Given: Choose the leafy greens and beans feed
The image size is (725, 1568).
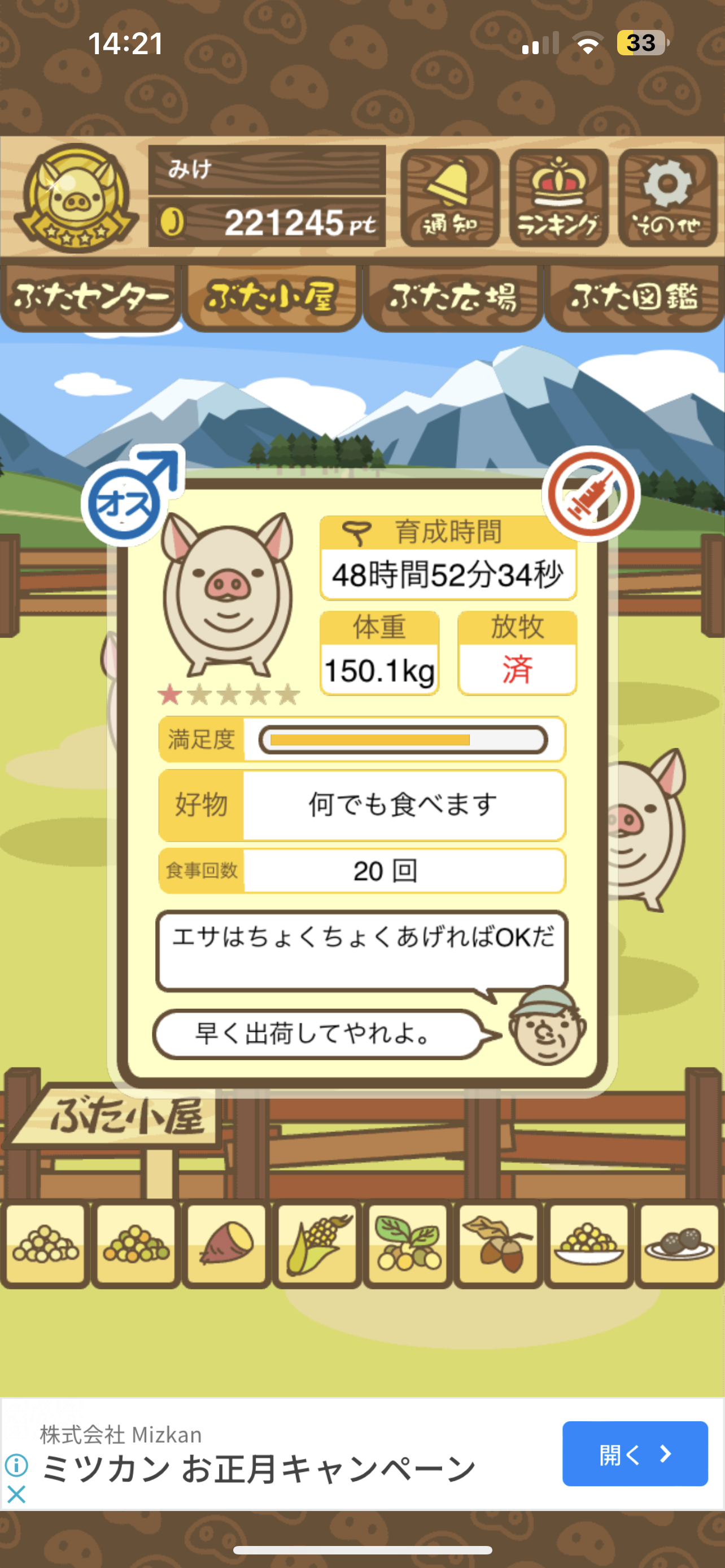Looking at the screenshot, I should [407, 1245].
